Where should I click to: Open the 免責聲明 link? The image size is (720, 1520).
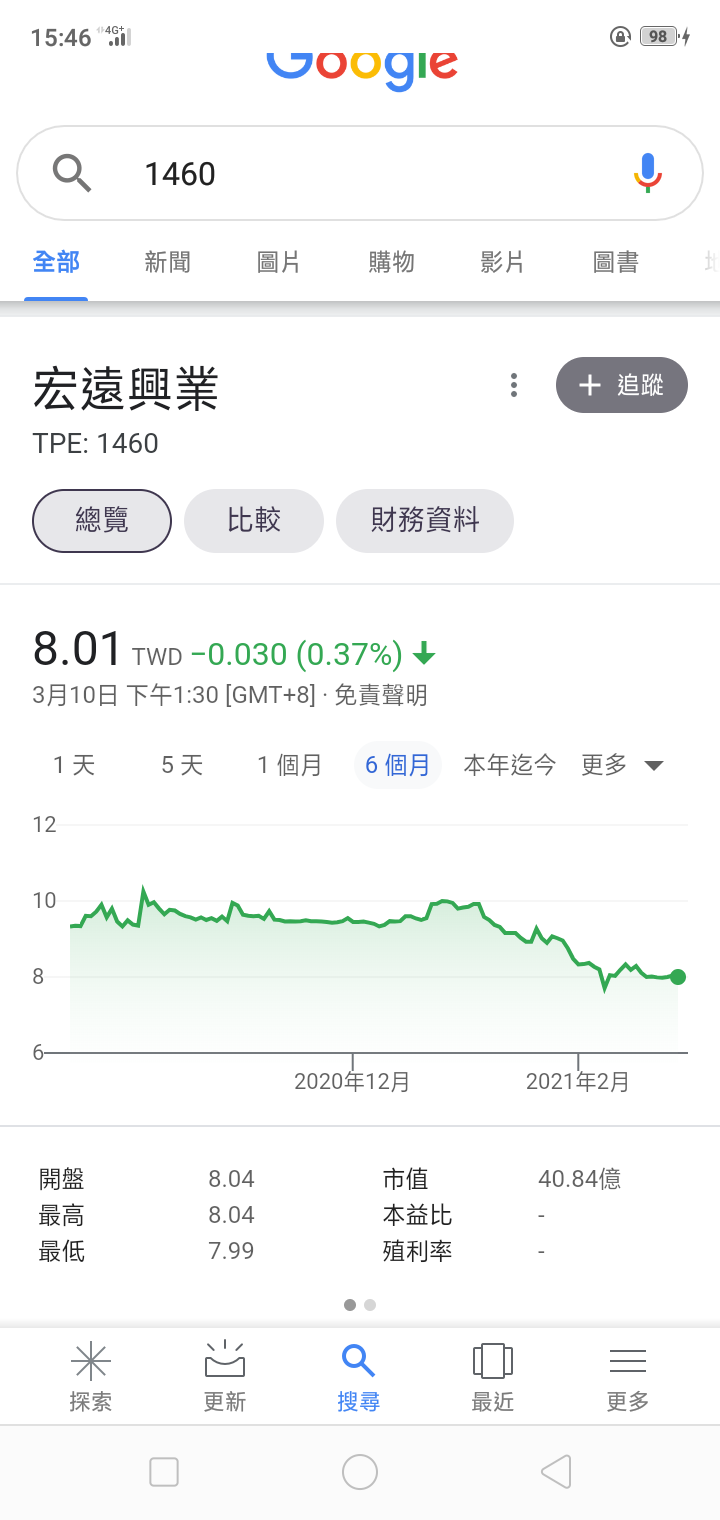381,695
